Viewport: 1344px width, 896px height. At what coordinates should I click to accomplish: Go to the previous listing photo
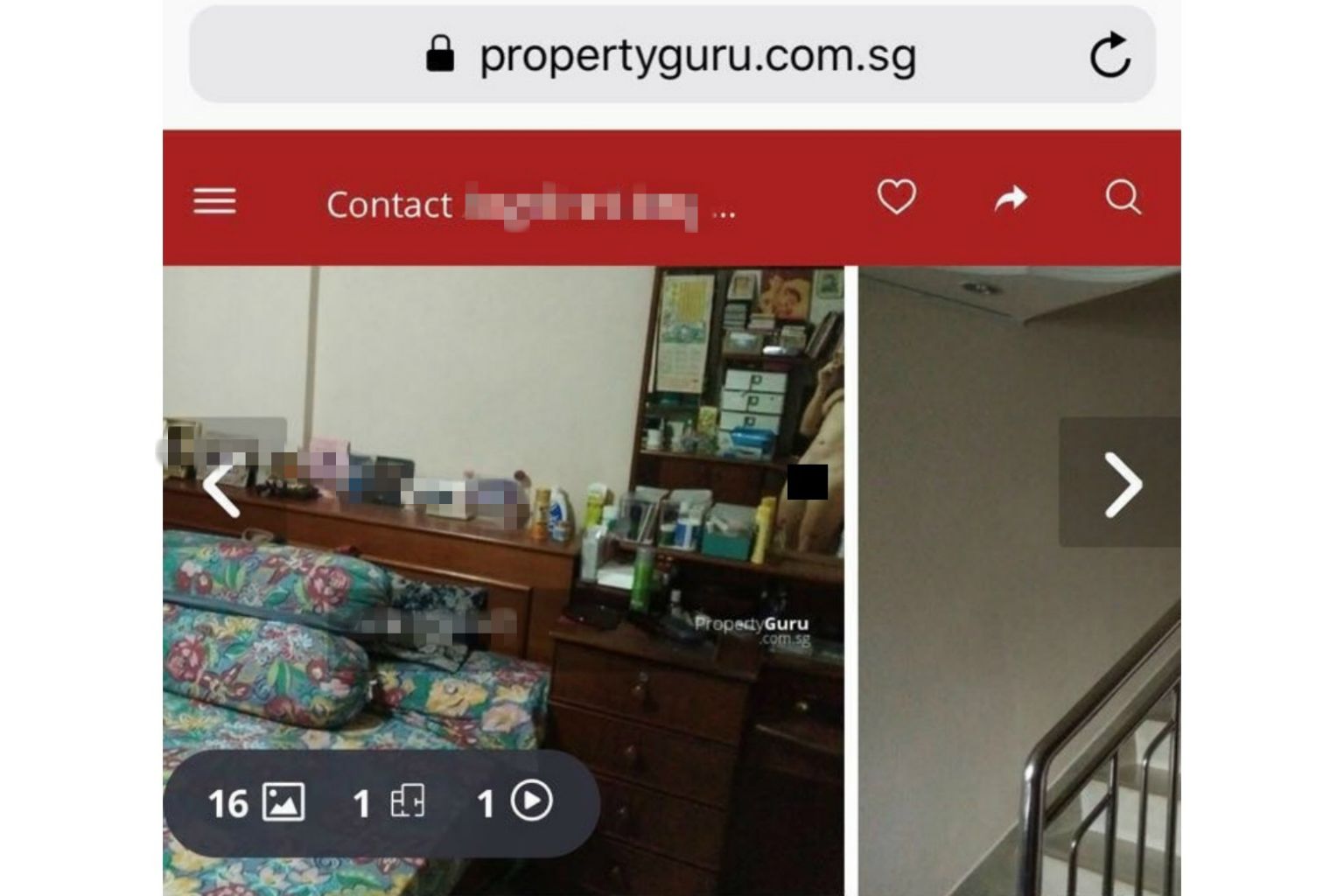point(221,488)
